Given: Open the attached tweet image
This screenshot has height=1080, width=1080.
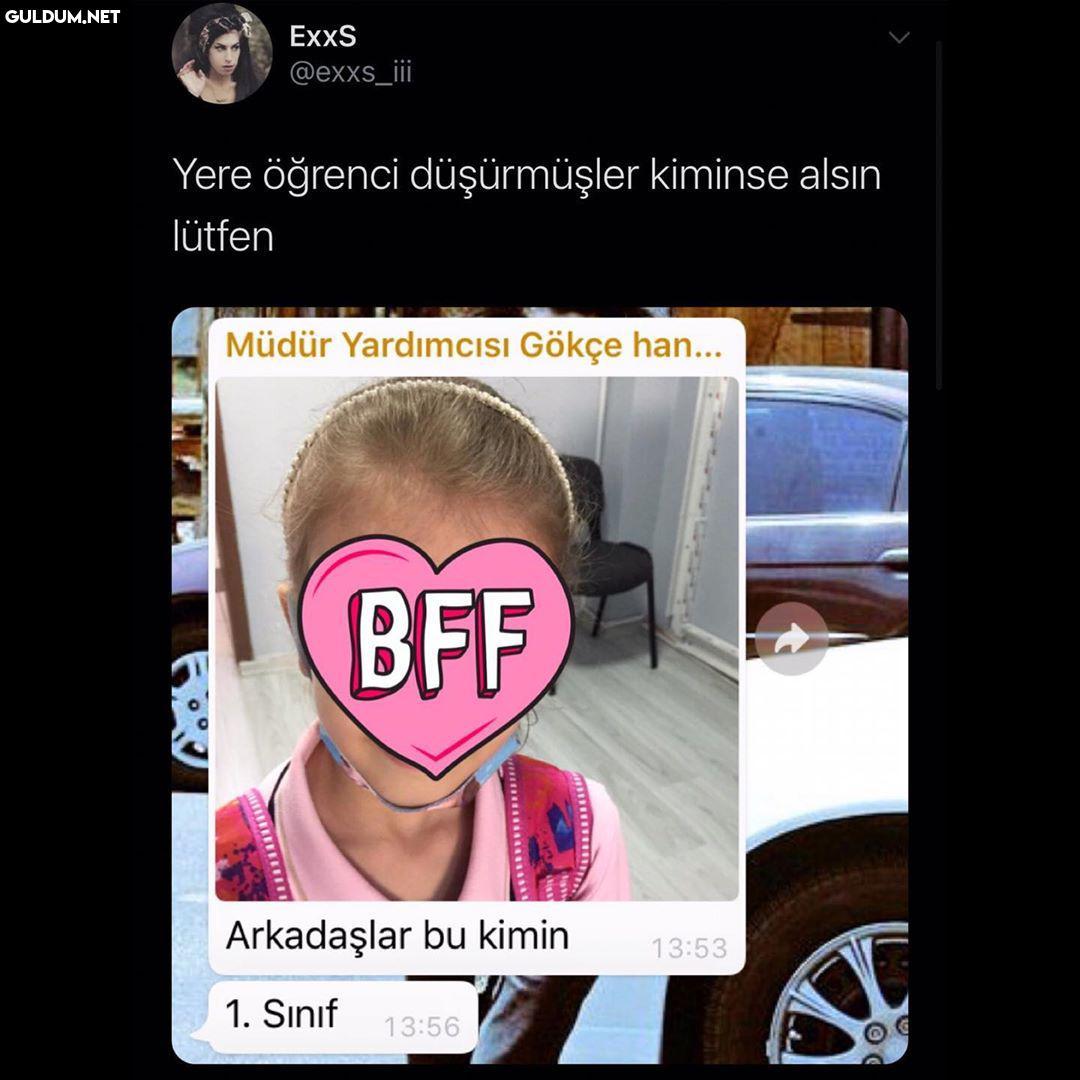Looking at the screenshot, I should pos(540,685).
